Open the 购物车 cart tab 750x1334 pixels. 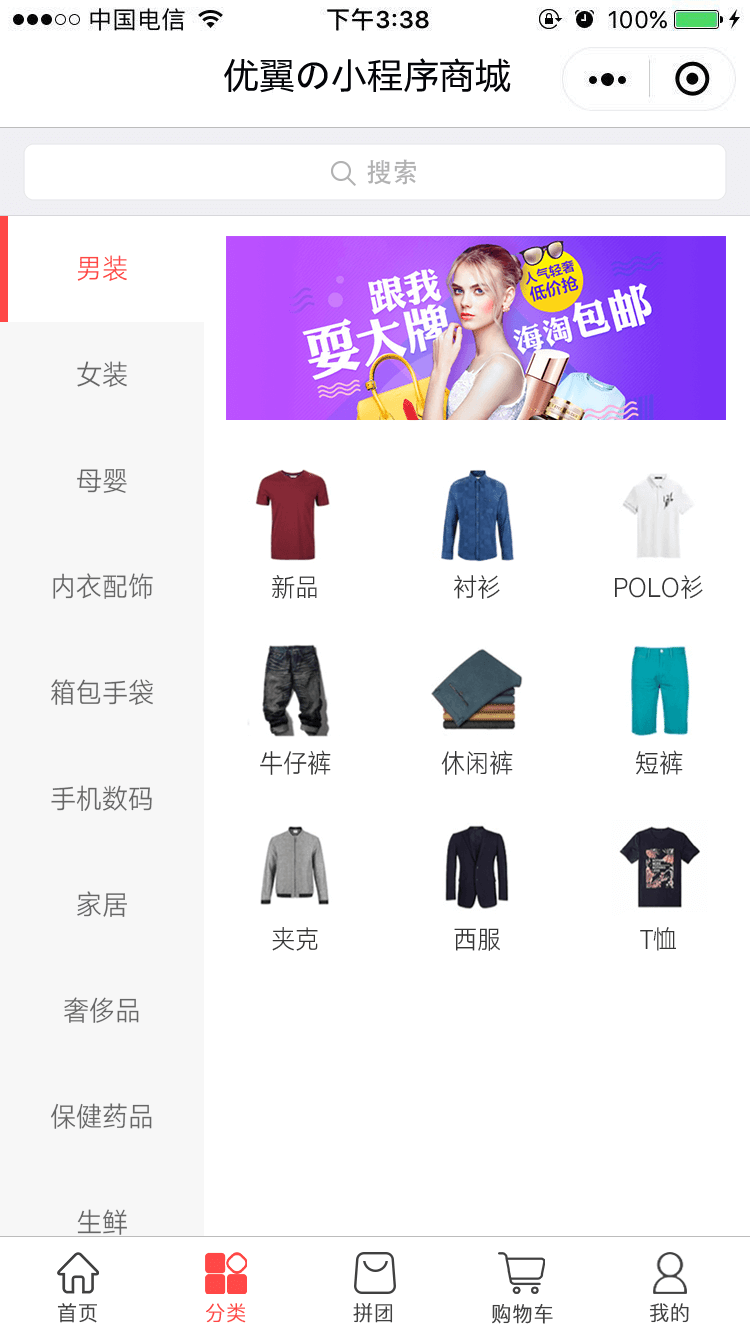[522, 1287]
